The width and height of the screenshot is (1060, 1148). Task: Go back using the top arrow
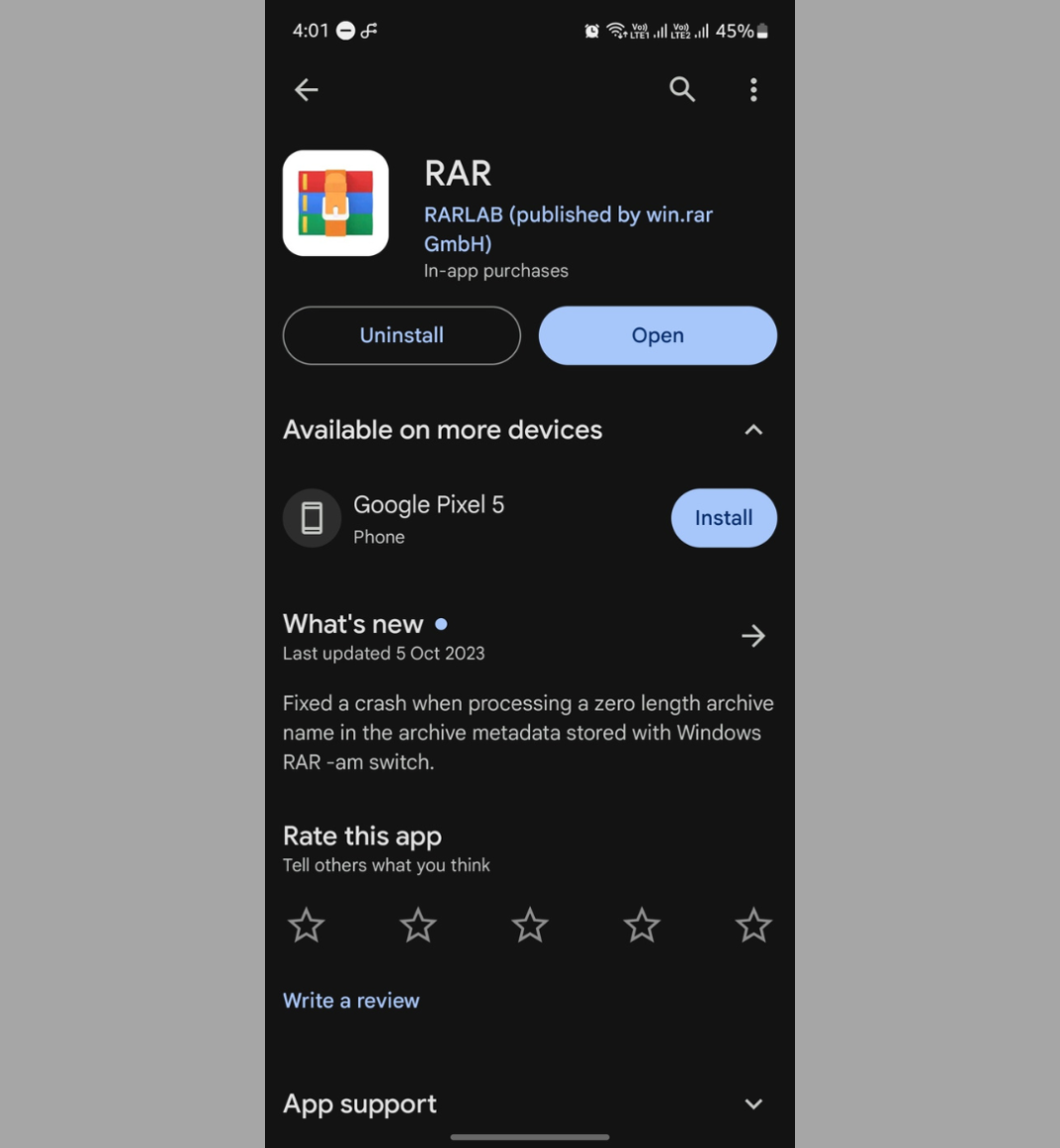(307, 90)
